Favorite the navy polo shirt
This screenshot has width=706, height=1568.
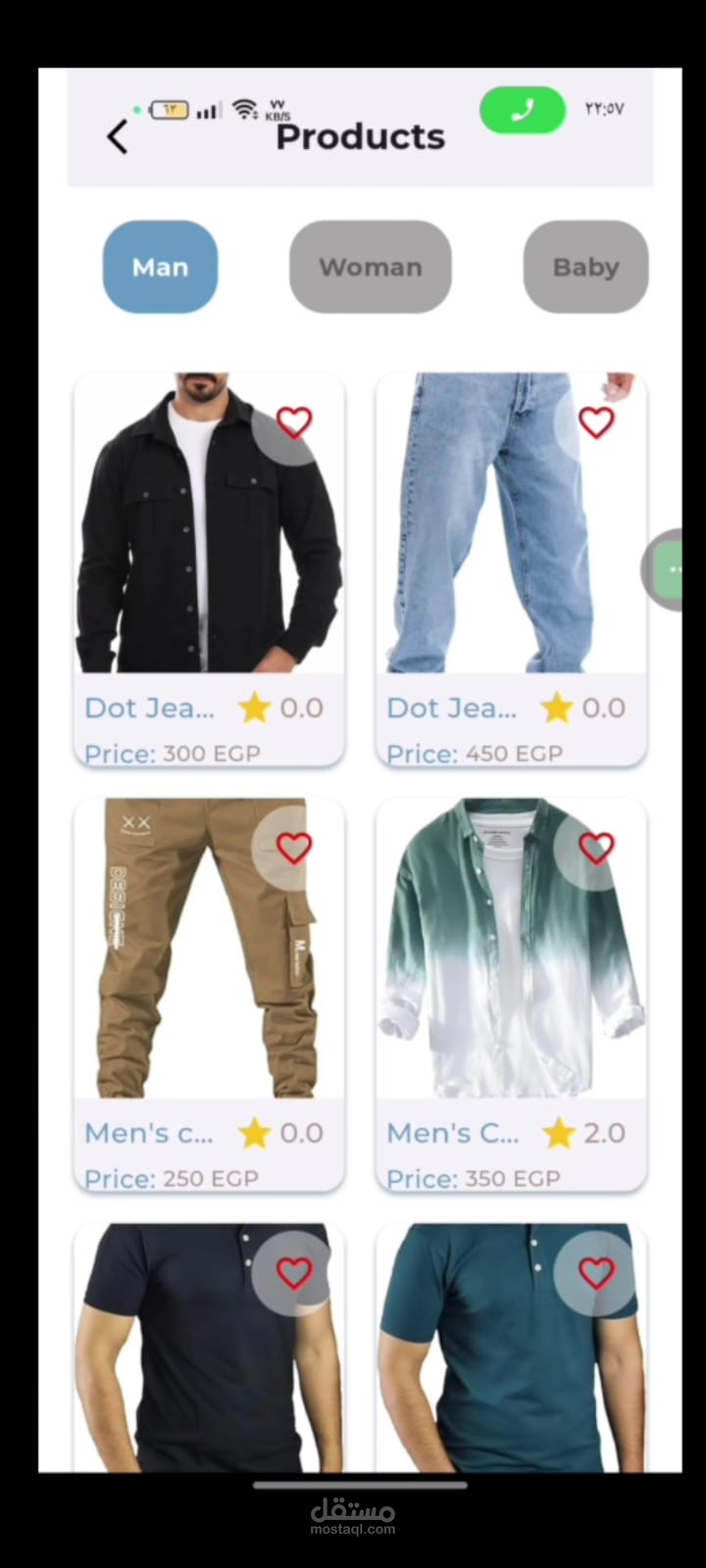pos(293,1272)
